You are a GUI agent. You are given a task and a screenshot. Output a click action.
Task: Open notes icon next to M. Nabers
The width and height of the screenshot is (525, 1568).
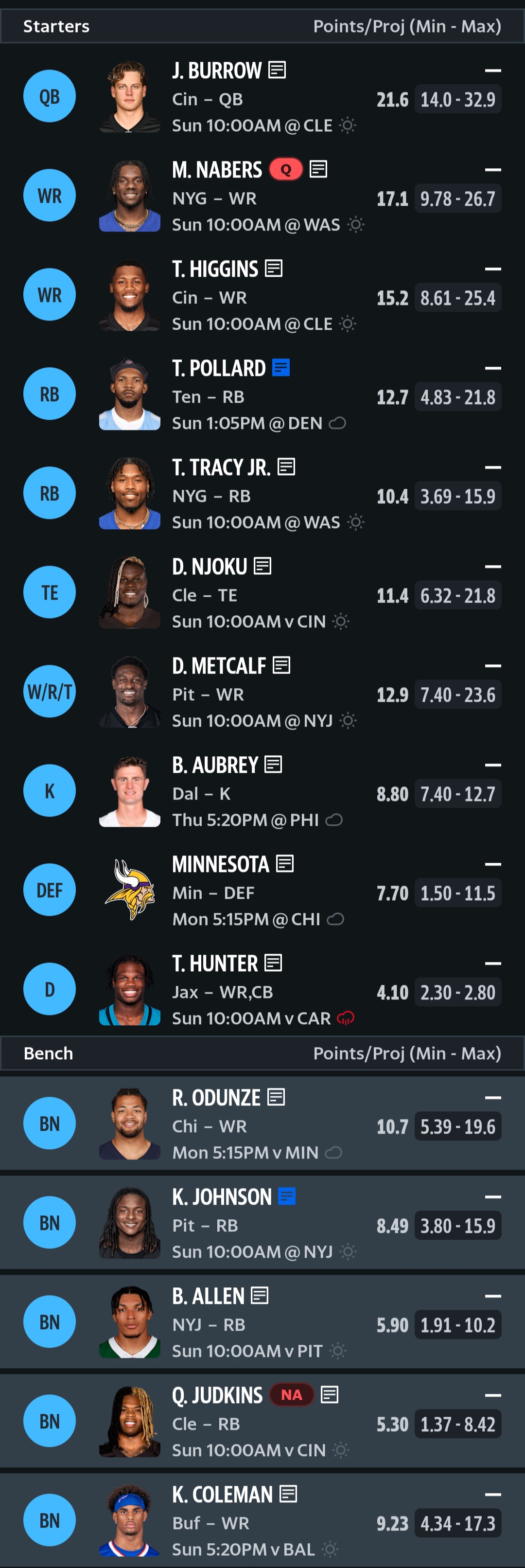(x=318, y=169)
